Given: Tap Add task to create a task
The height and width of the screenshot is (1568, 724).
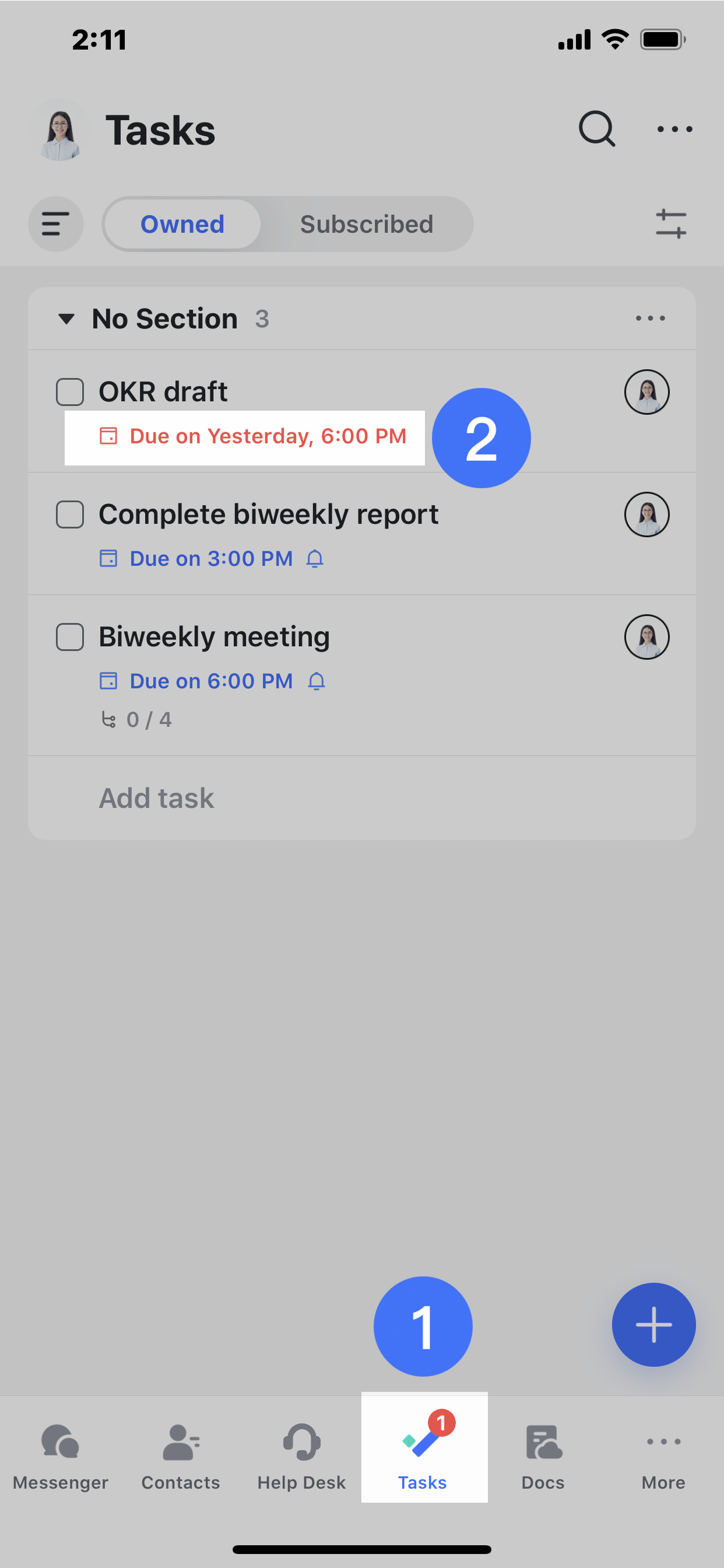Looking at the screenshot, I should pos(157,798).
